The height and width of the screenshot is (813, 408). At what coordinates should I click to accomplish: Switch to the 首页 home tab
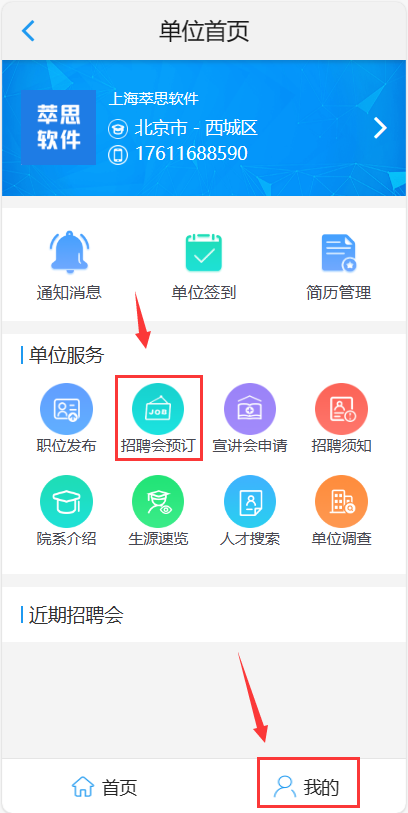[x=104, y=787]
